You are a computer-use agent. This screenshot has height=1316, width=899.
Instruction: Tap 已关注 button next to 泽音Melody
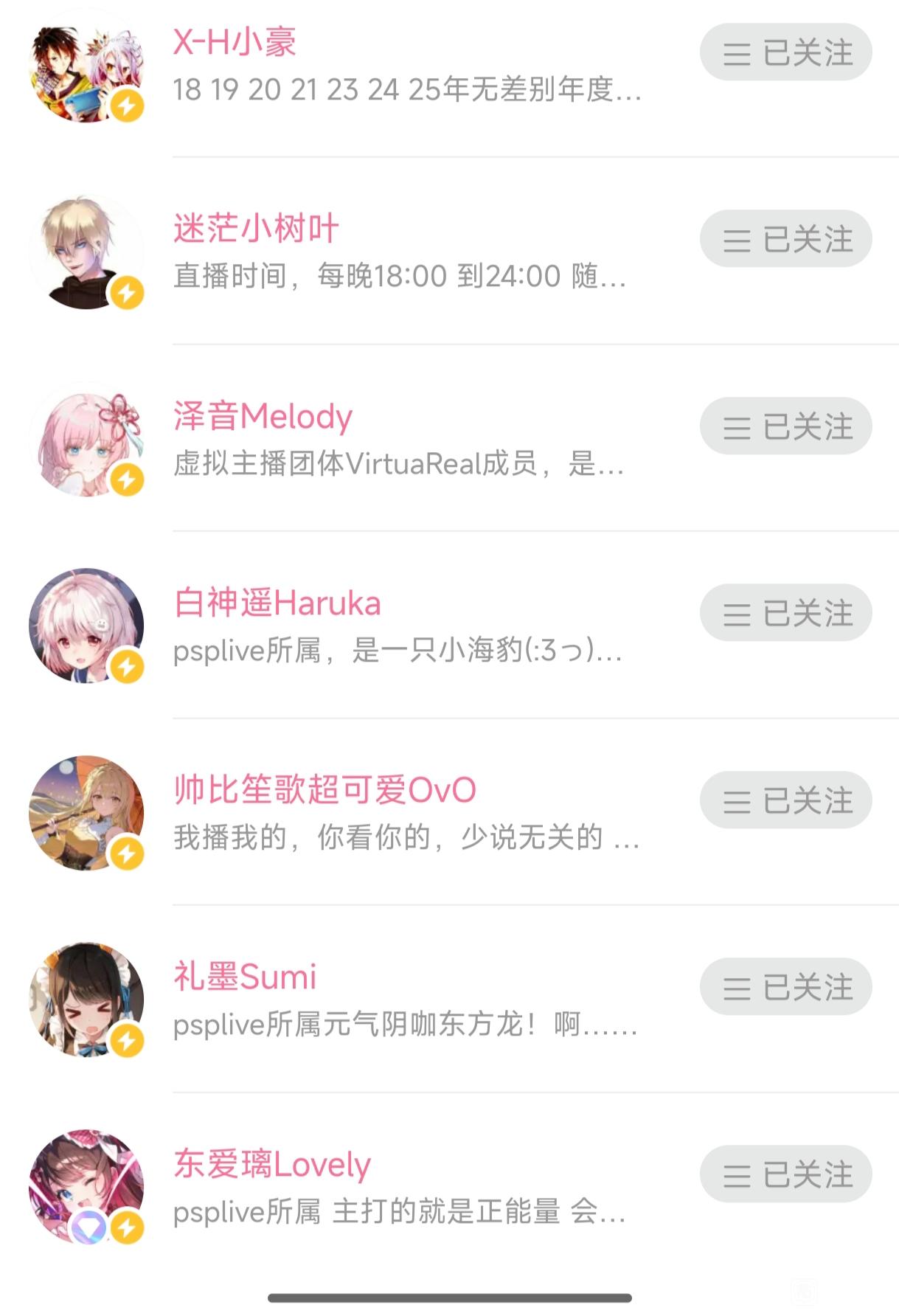[785, 426]
